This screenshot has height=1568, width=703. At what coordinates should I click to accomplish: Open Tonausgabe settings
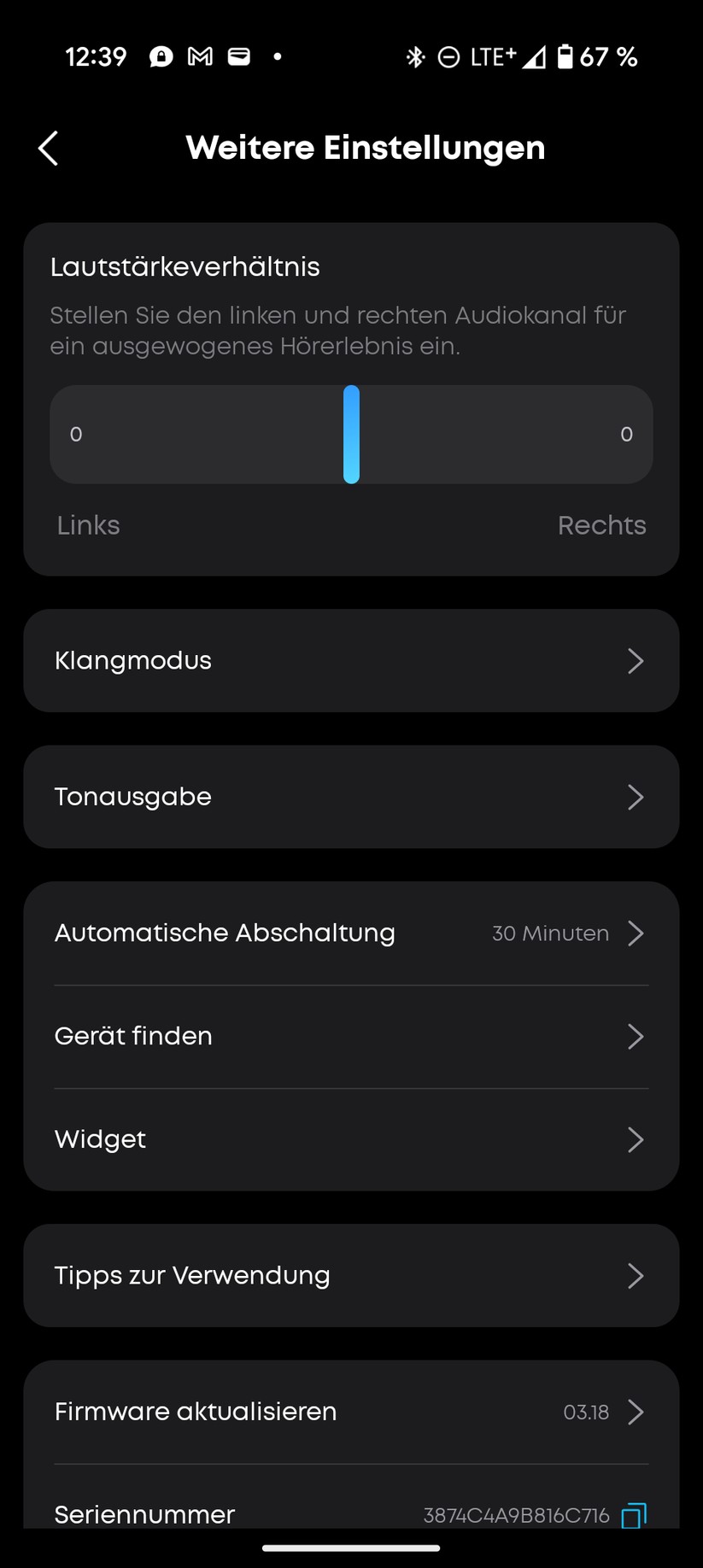pos(351,797)
